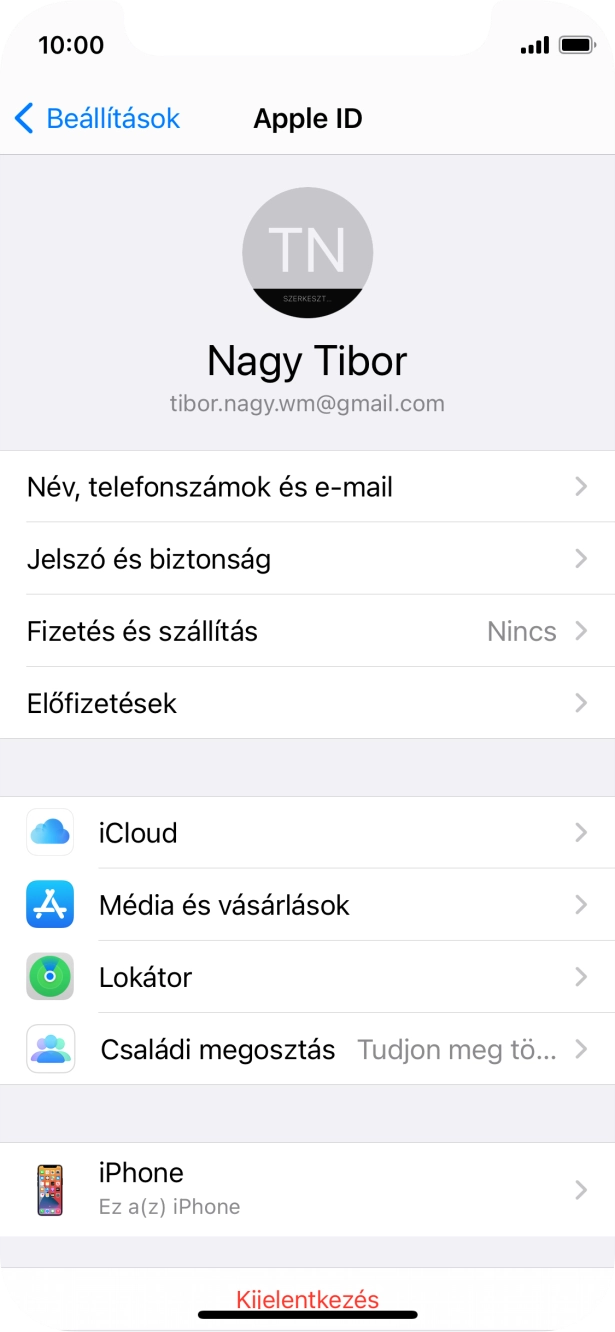Open Lokátor settings
615x1332 pixels.
point(307,977)
